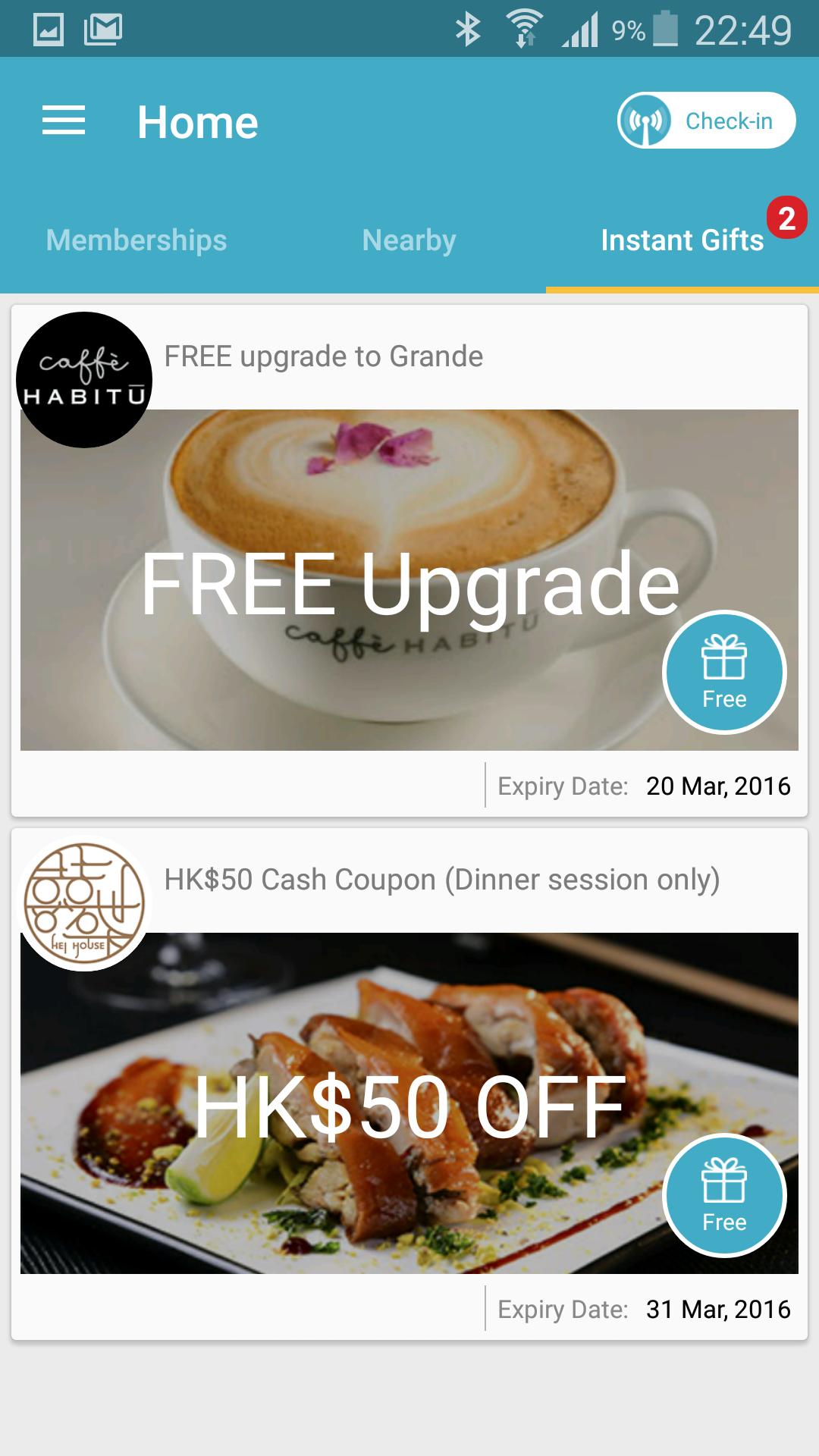
Task: Claim the Free gift on the HK$50 OFF offer
Action: (x=724, y=1195)
